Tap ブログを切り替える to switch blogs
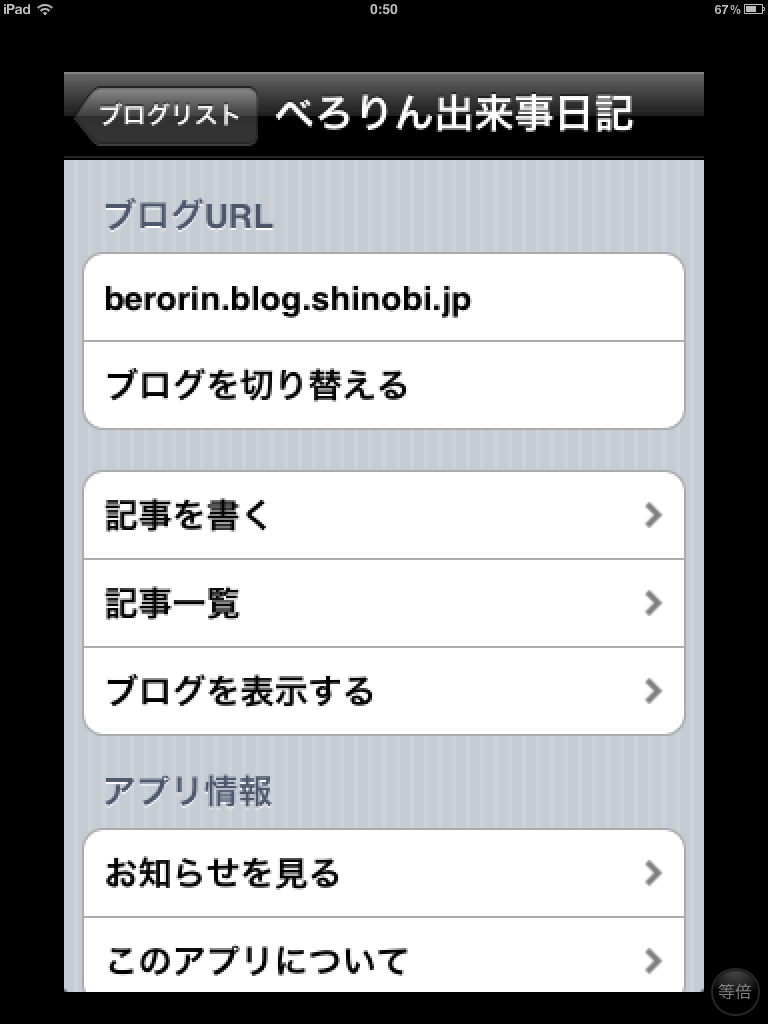This screenshot has width=768, height=1024. [x=384, y=385]
